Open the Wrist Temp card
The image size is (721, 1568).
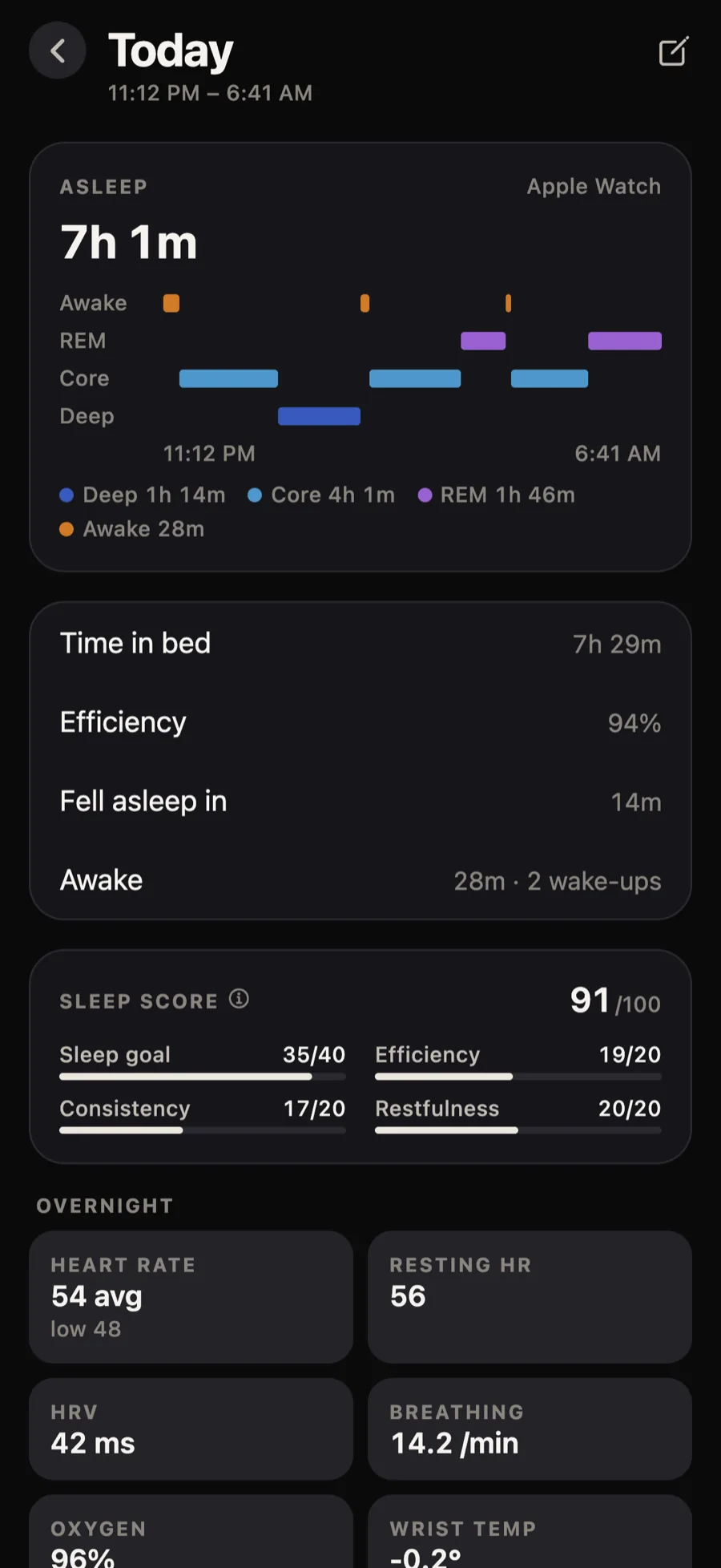[530, 1531]
